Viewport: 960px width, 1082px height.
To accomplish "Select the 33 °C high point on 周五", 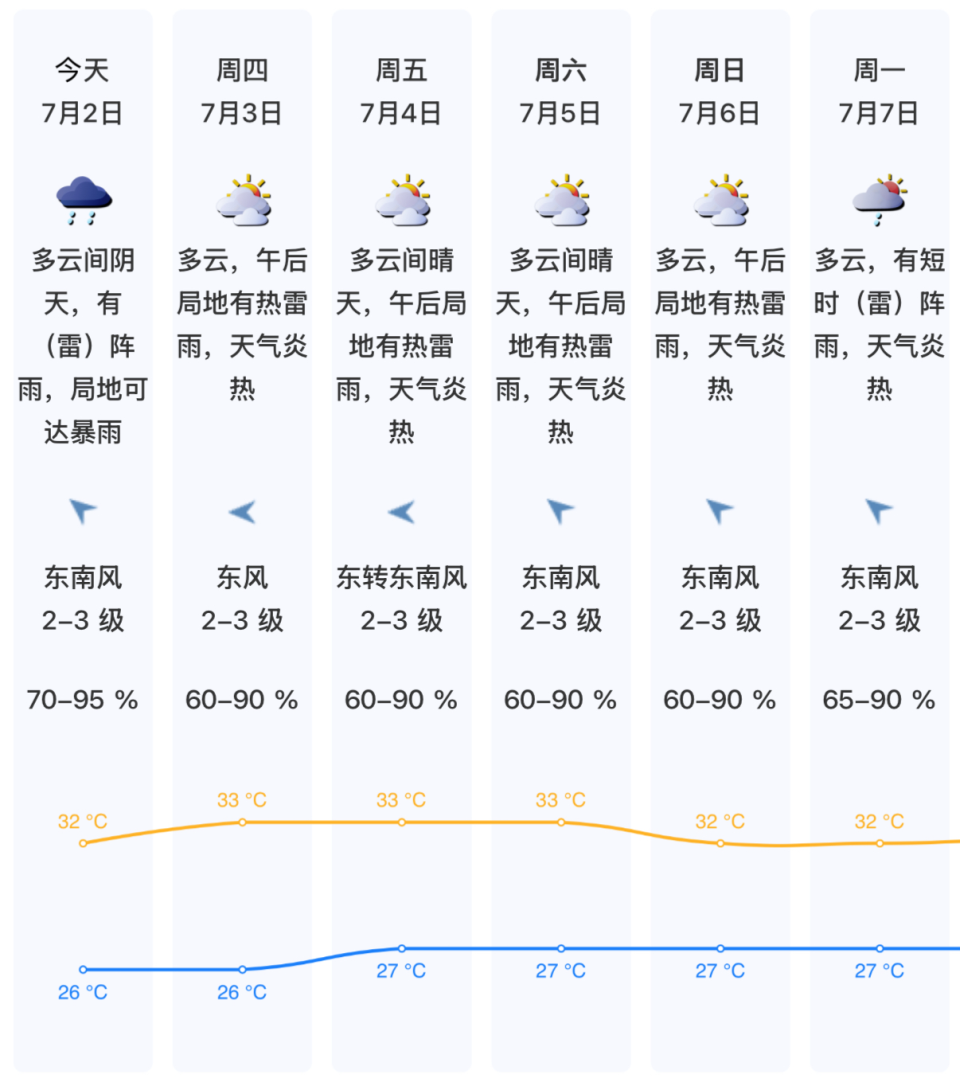I will (401, 821).
